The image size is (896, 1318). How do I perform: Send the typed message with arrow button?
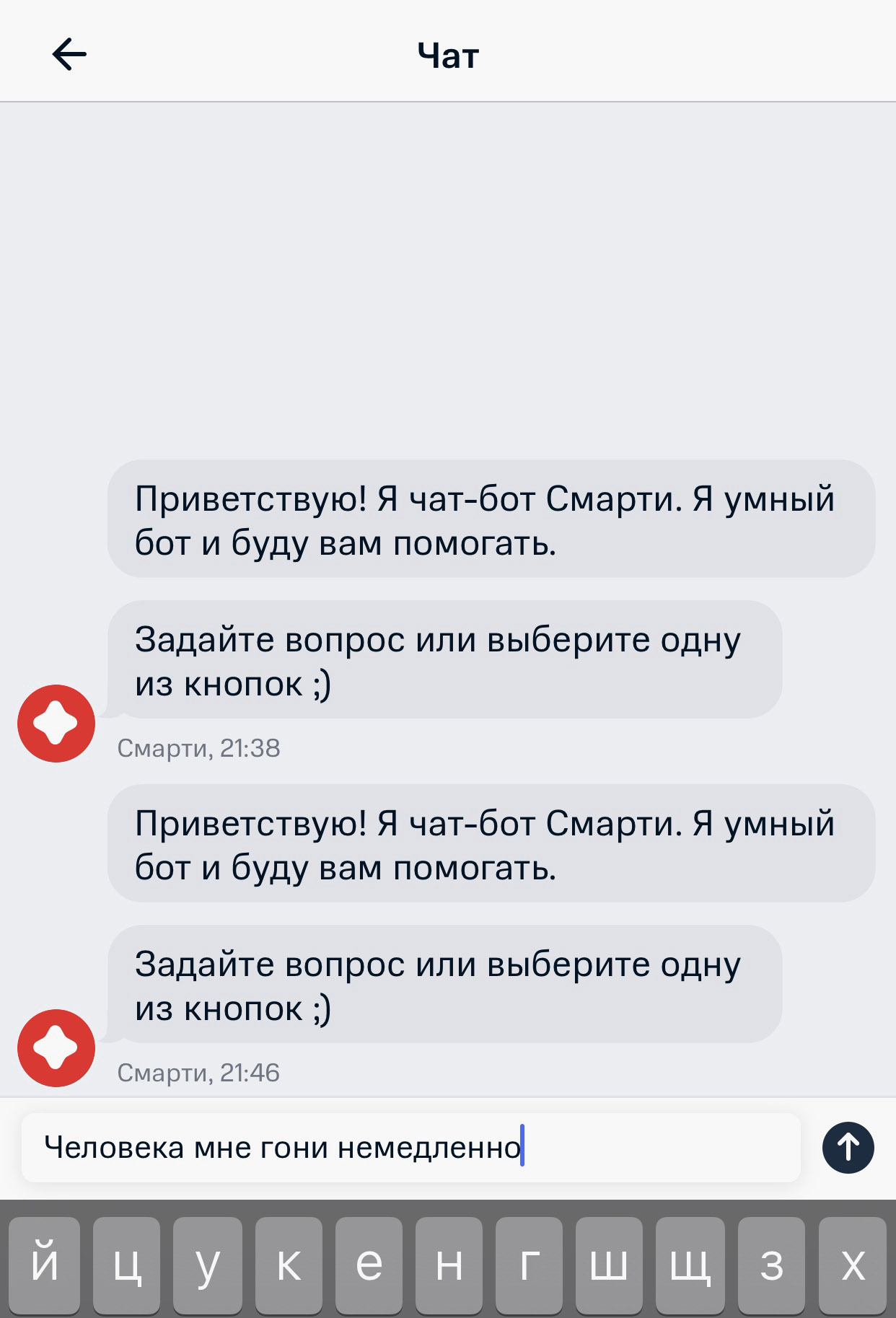848,1147
